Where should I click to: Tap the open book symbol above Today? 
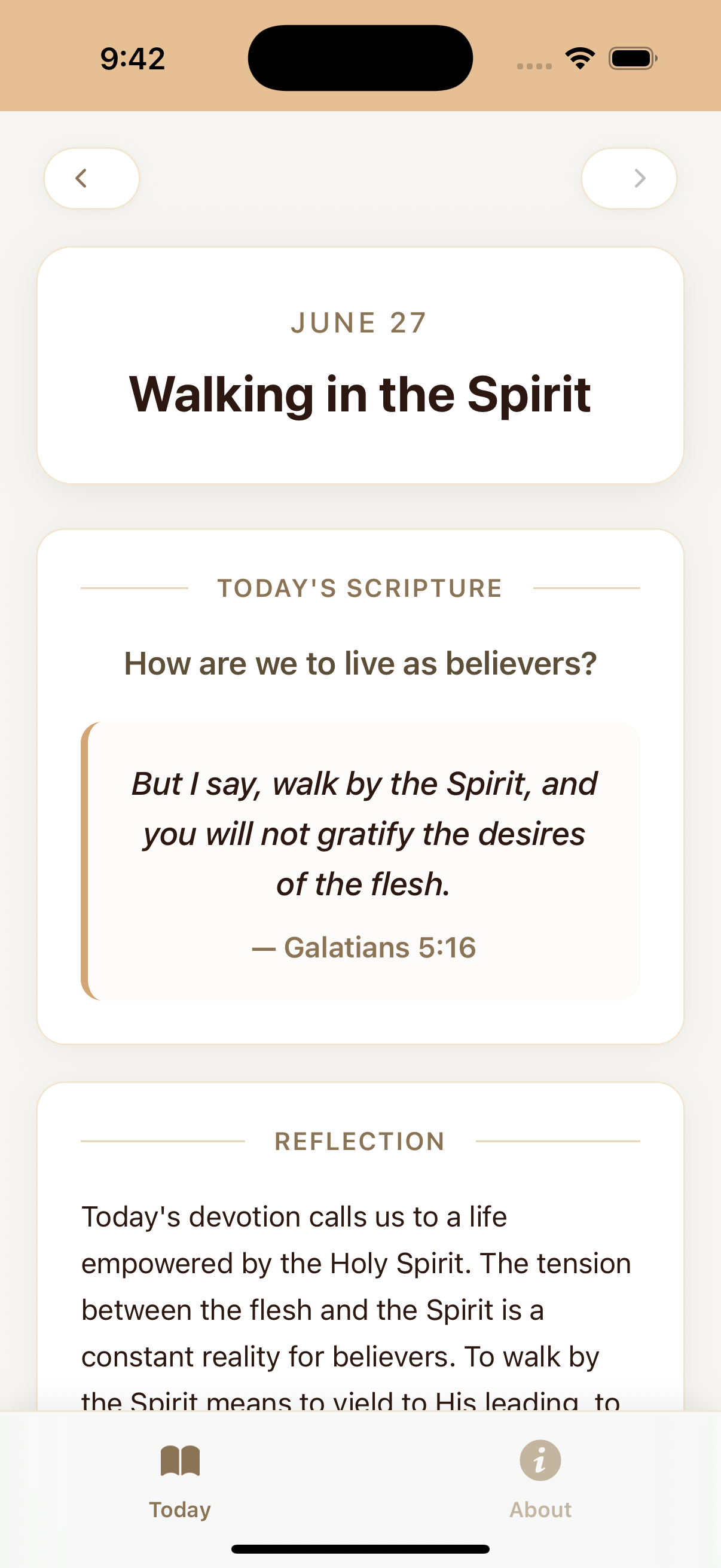(x=179, y=1461)
